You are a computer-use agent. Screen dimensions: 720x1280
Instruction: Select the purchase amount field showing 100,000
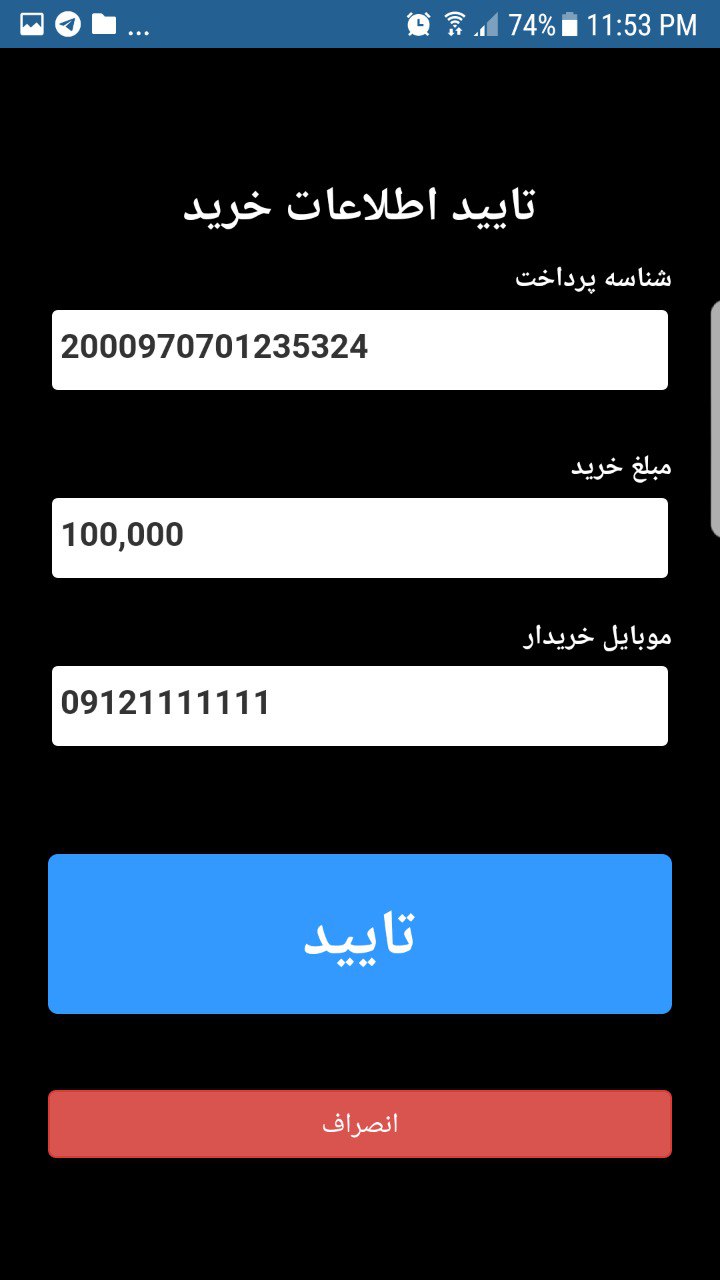pyautogui.click(x=360, y=538)
